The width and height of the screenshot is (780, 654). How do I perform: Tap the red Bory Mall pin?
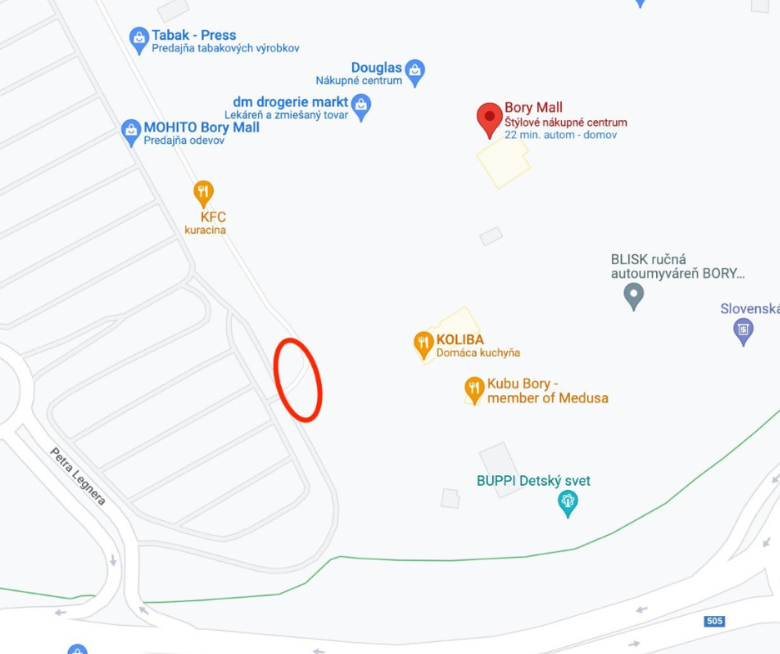click(489, 119)
